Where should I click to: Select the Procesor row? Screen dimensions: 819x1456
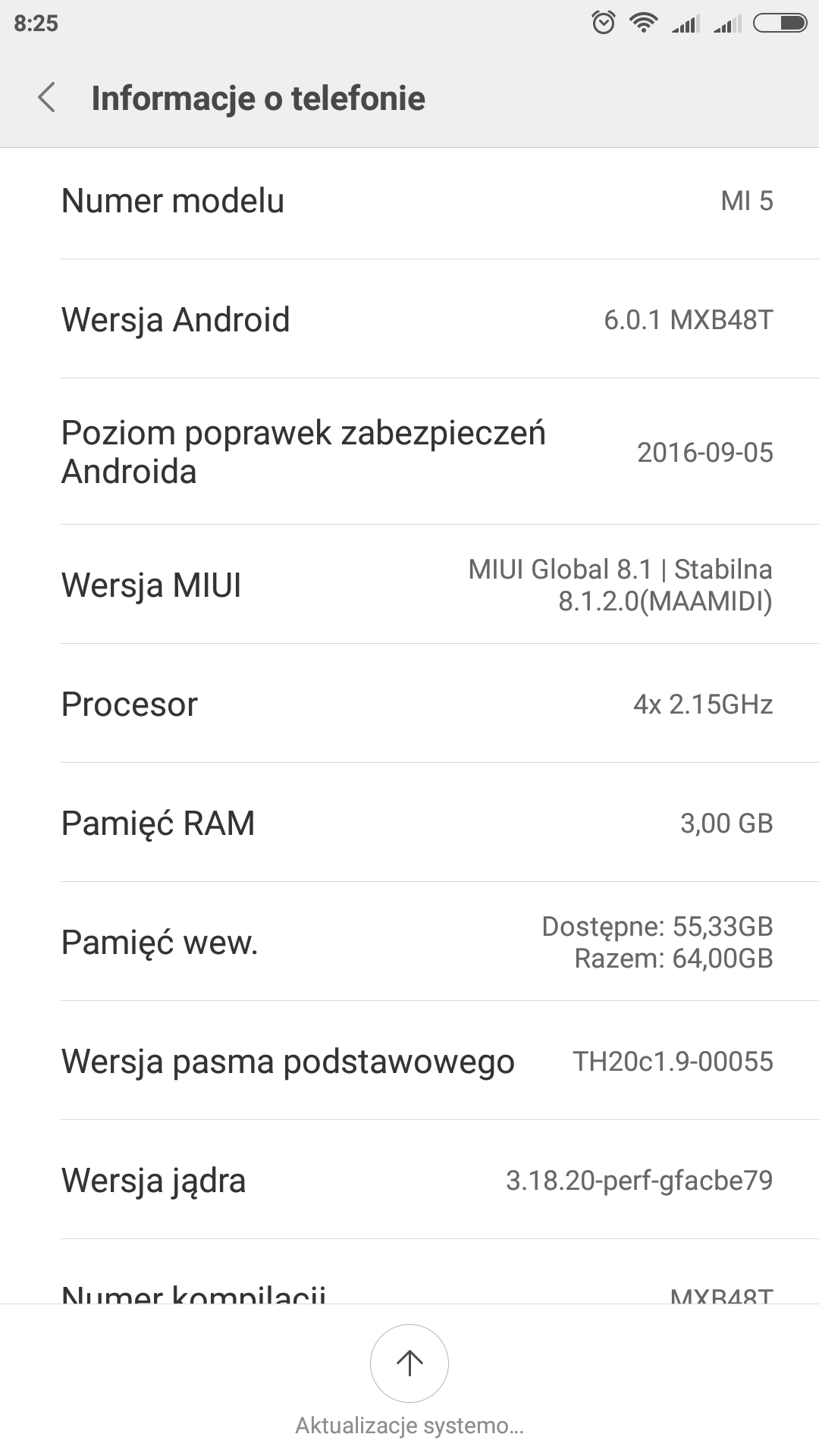click(x=409, y=704)
